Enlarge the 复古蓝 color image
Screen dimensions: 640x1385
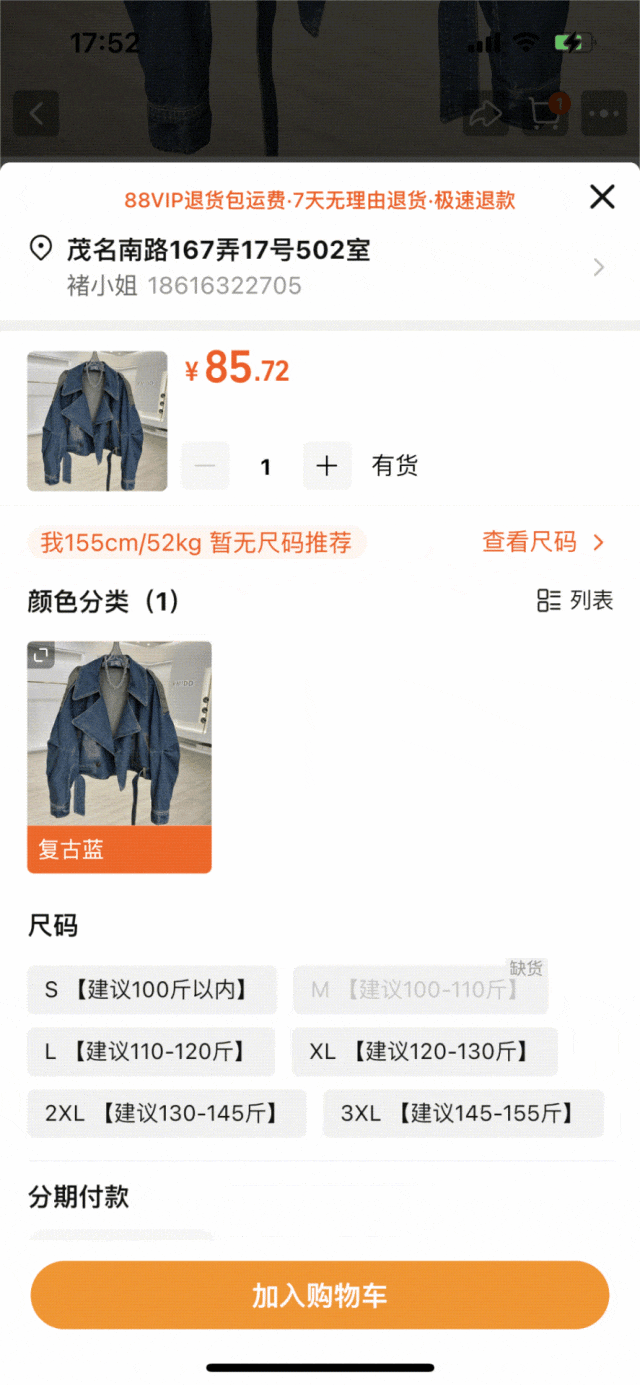point(41,655)
